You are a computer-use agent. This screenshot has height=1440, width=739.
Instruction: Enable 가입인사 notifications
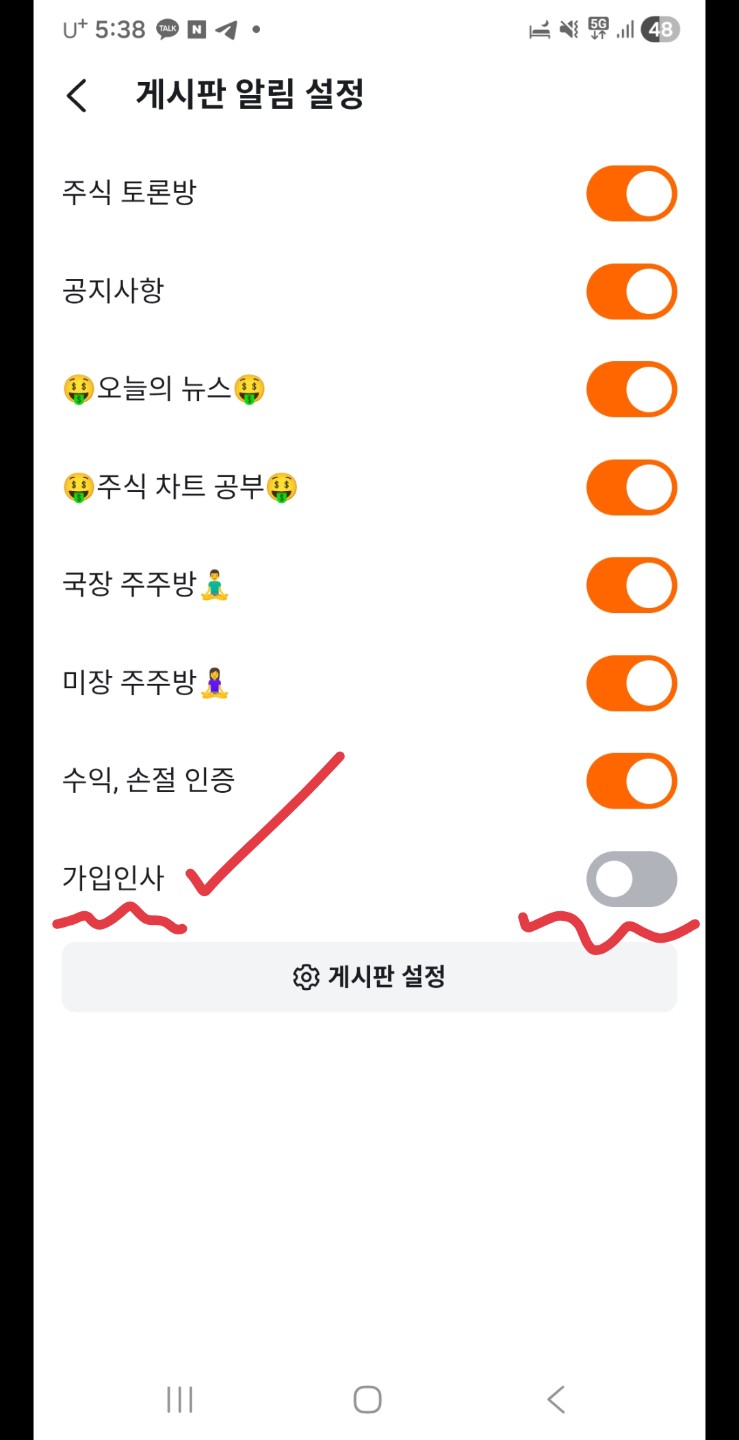(x=631, y=880)
